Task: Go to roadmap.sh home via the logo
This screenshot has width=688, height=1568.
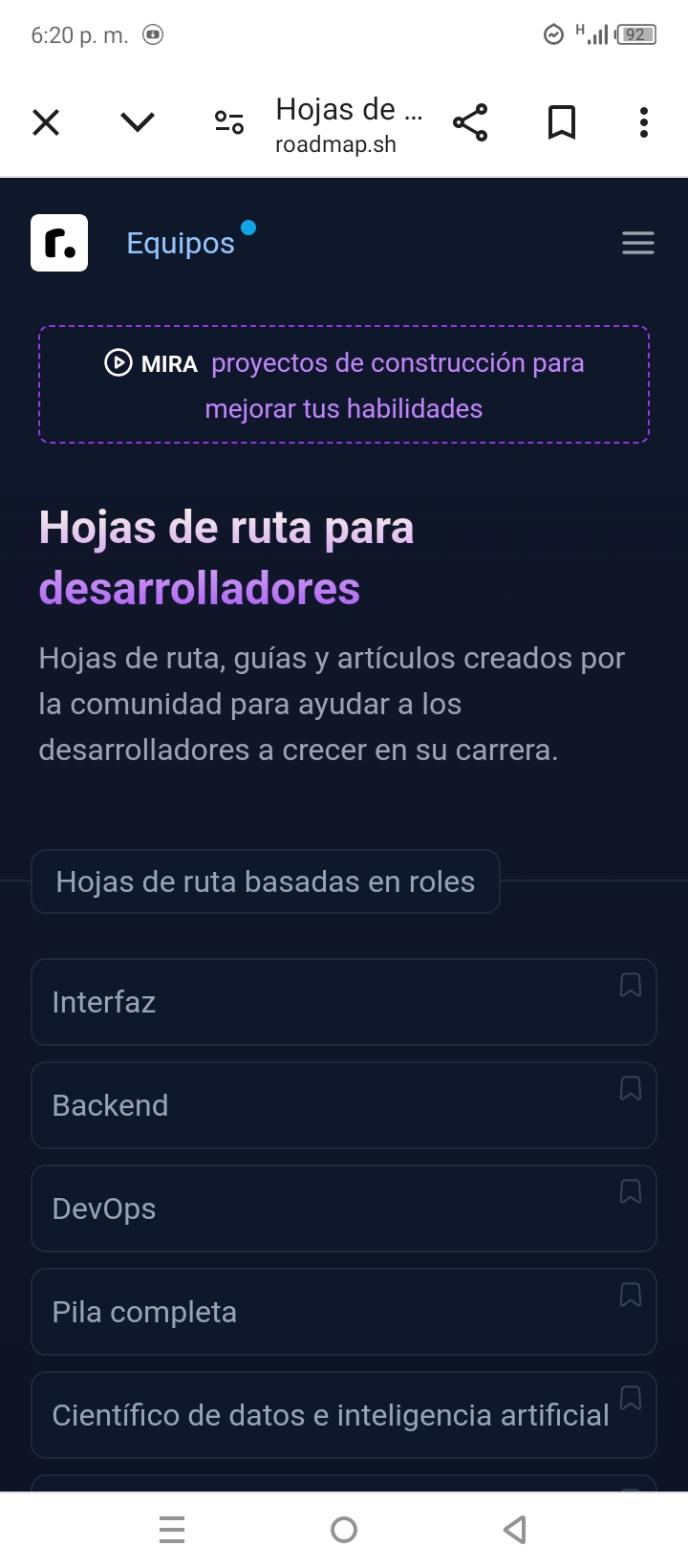Action: pos(59,243)
